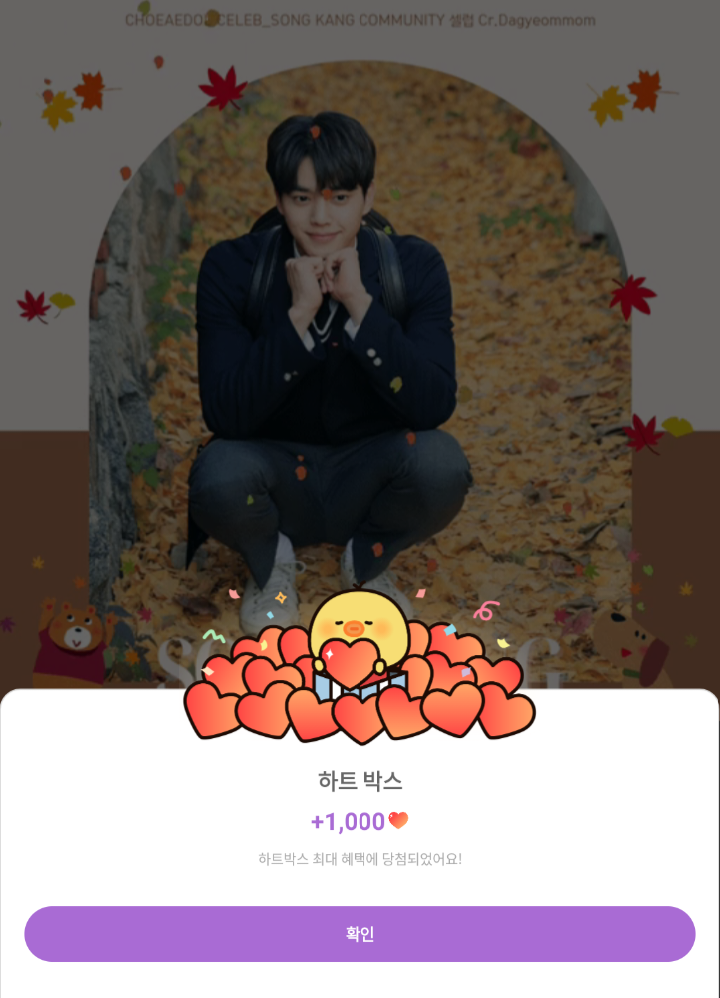The width and height of the screenshot is (720, 998).
Task: Tap the 확인 confirm button
Action: pyautogui.click(x=360, y=934)
